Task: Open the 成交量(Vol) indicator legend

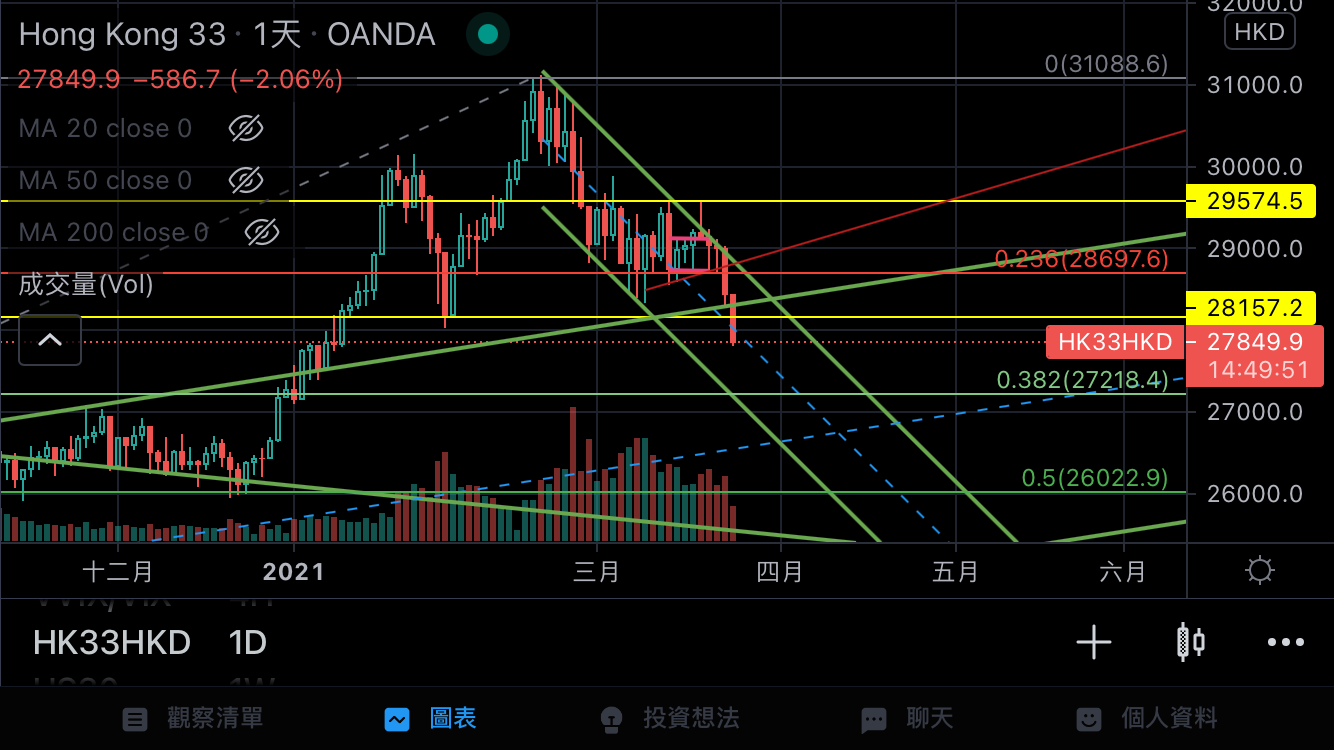Action: point(86,284)
